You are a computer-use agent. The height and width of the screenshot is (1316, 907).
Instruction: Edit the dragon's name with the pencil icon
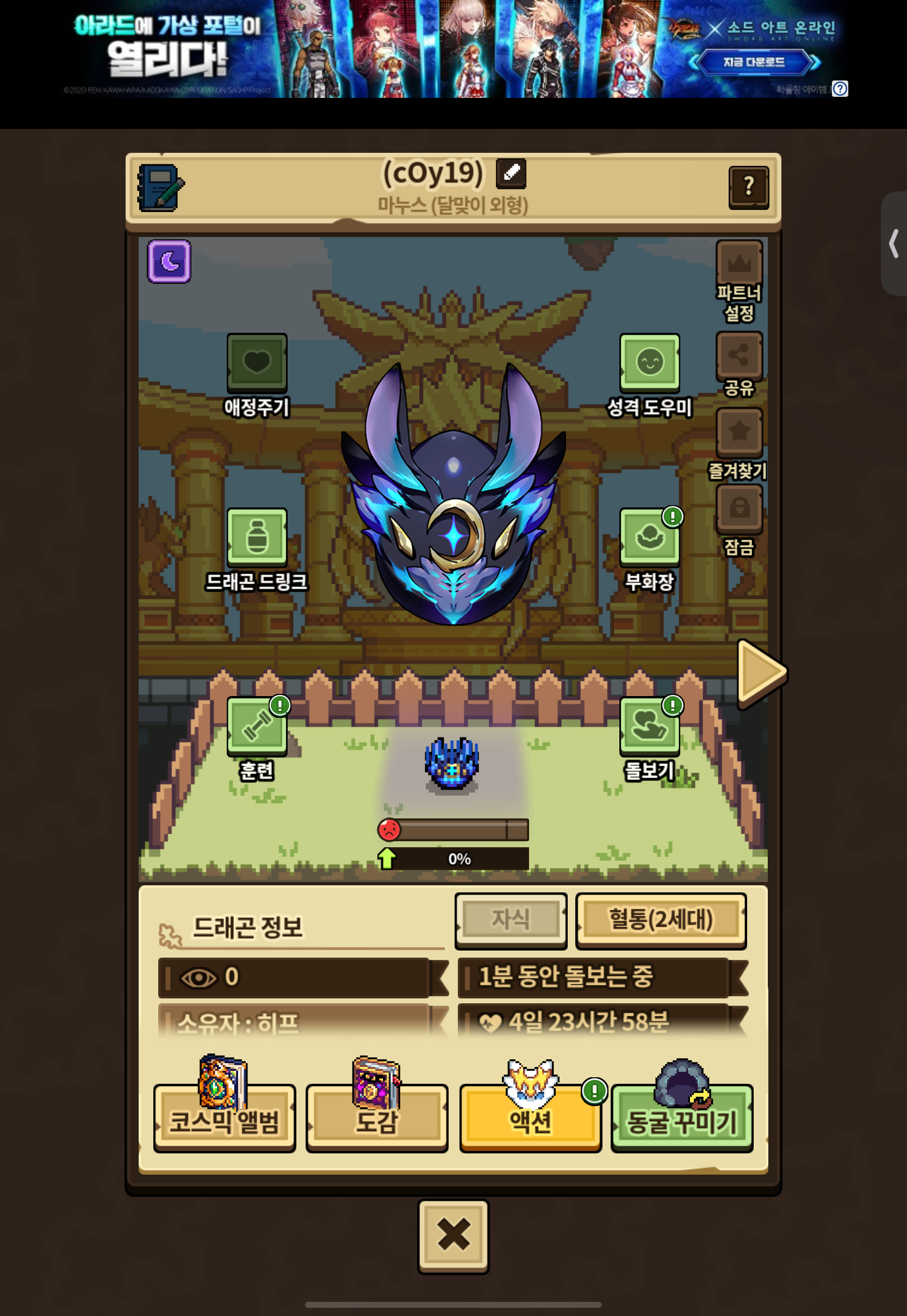(511, 173)
